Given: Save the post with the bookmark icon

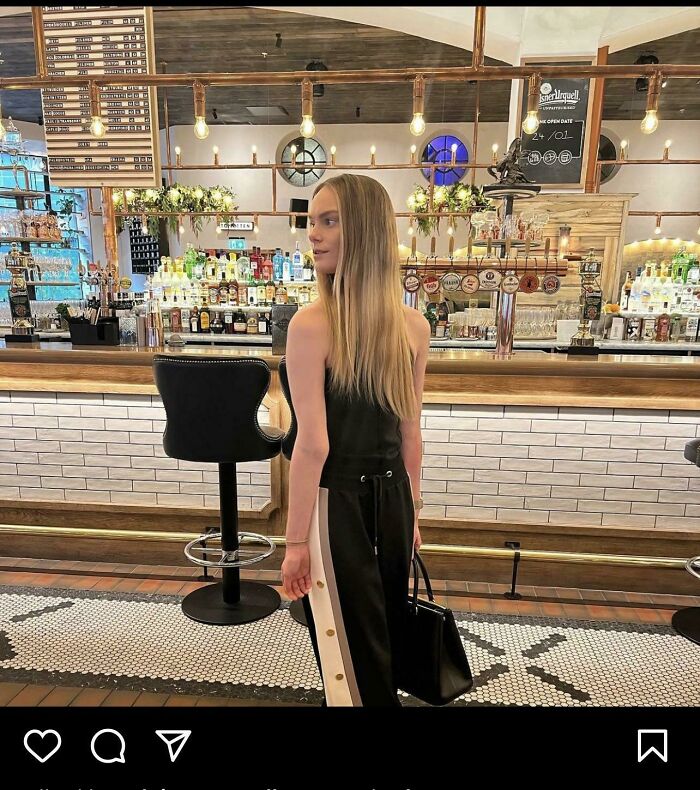Looking at the screenshot, I should (653, 746).
